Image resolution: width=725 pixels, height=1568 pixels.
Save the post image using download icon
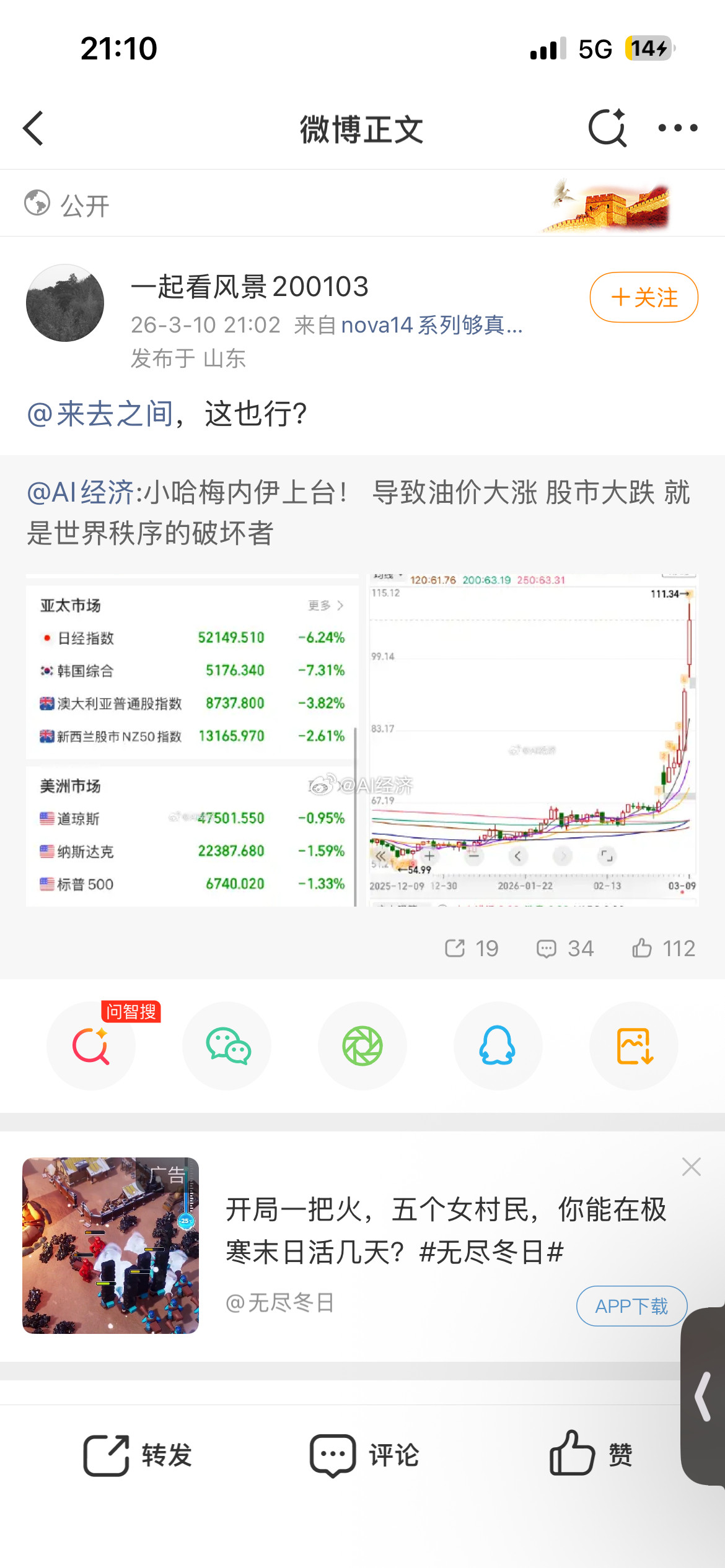pyautogui.click(x=634, y=1045)
